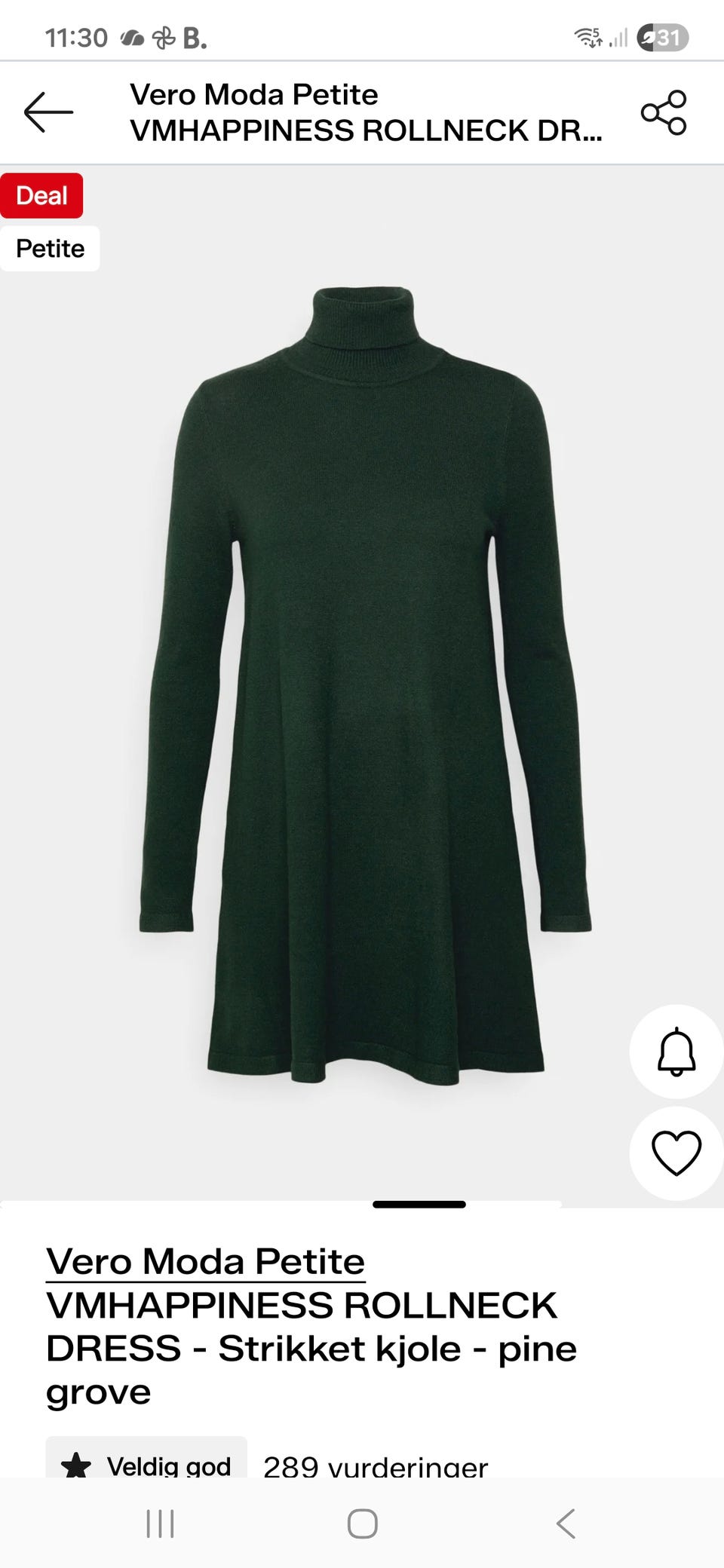Screen dimensions: 724x1568
Task: Open the Vero Moda Petite brand link
Action: click(x=205, y=1261)
